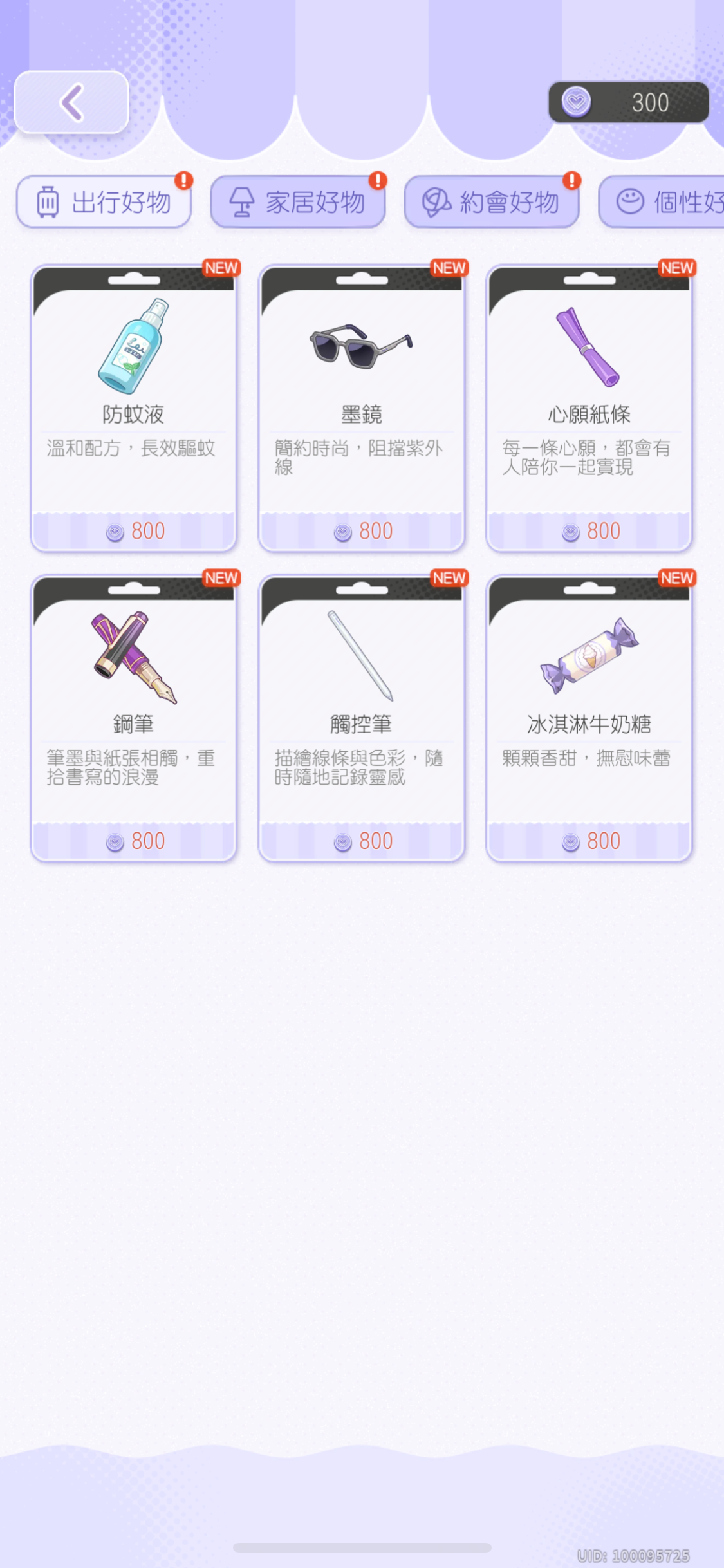724x1568 pixels.
Task: Select the 觸控筆 stylus card
Action: (362, 718)
